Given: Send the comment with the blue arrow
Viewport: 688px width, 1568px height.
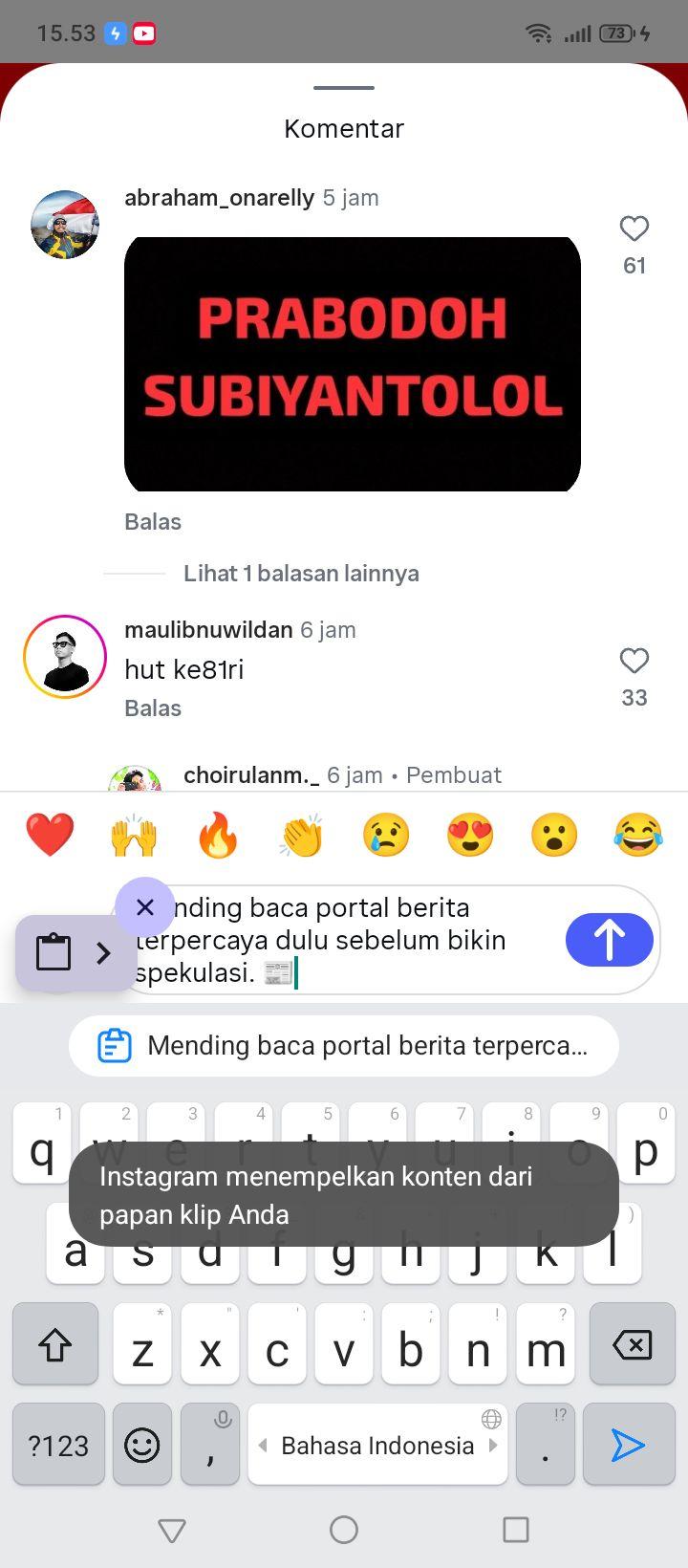Looking at the screenshot, I should [610, 940].
